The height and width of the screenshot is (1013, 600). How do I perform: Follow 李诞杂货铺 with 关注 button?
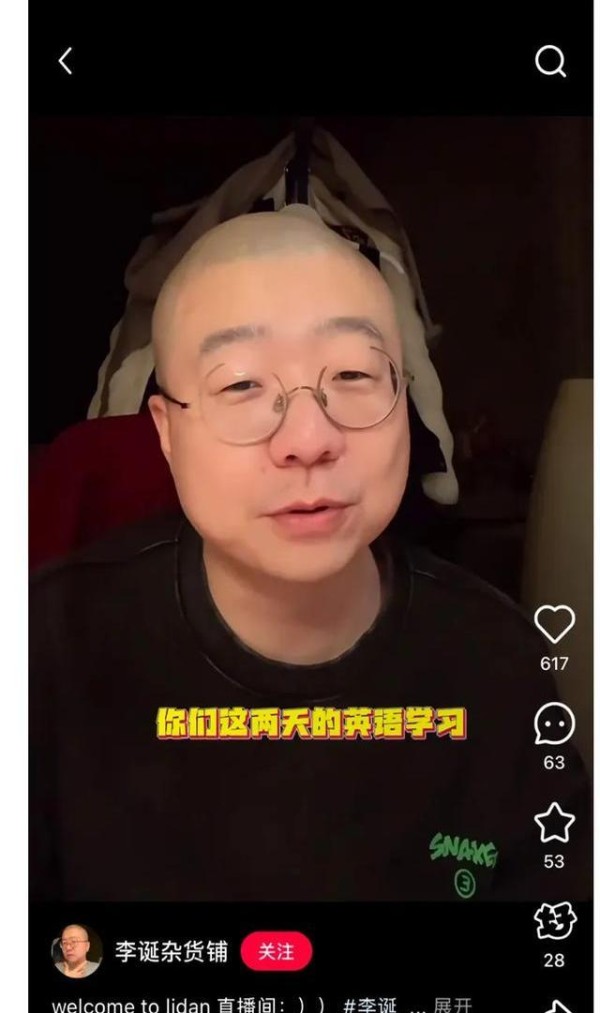pos(276,951)
